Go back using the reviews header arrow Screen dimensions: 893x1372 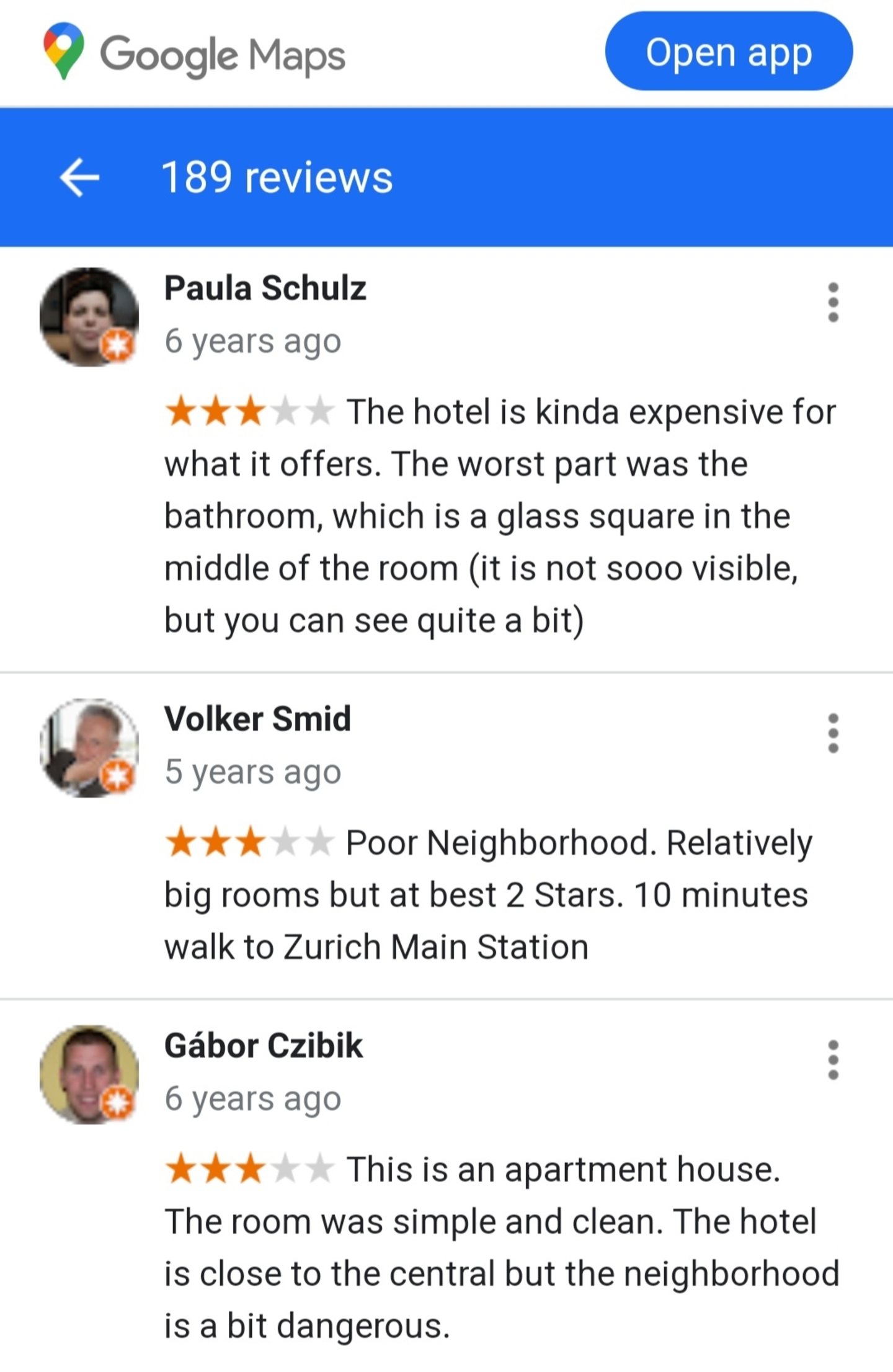pyautogui.click(x=79, y=177)
